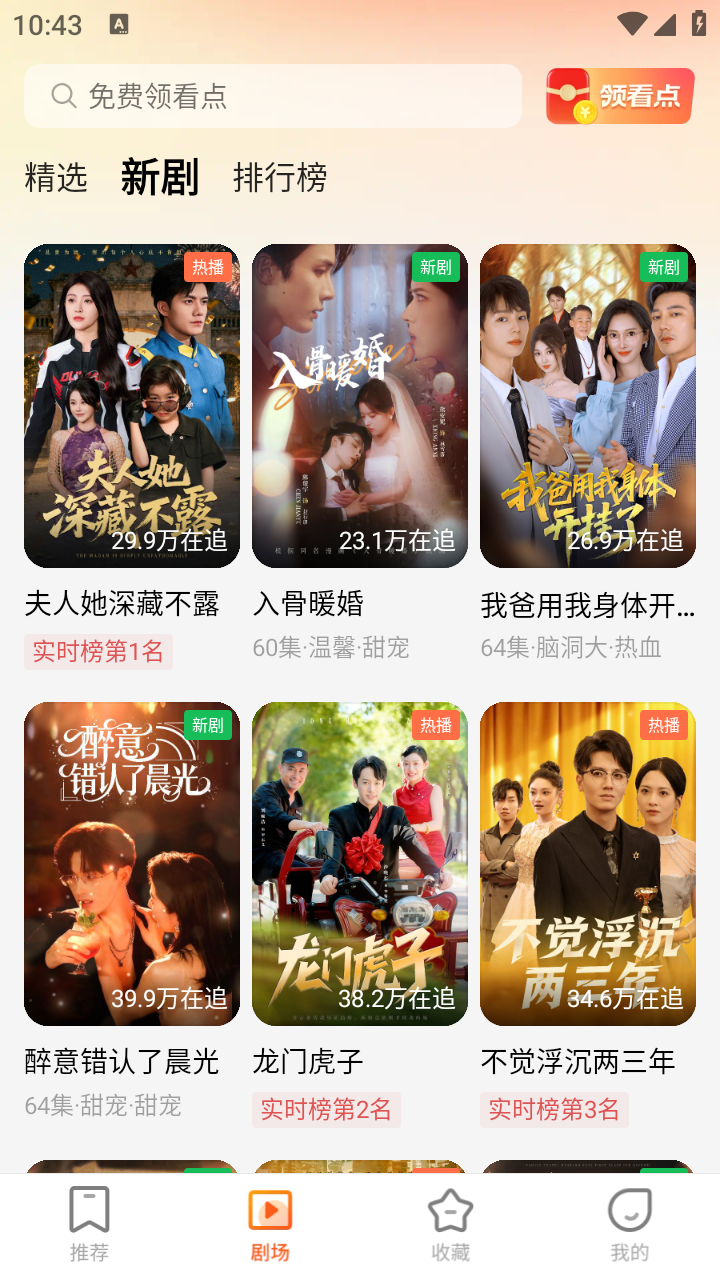Viewport: 720px width, 1280px height.
Task: Open the 收藏 bottom tab
Action: point(450,1224)
